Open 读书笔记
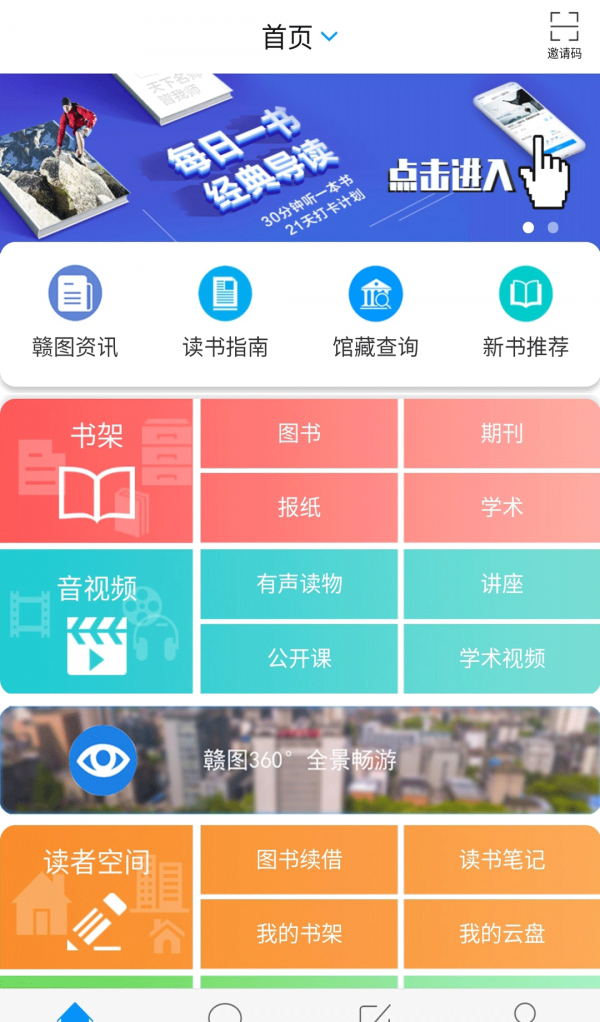The width and height of the screenshot is (600, 1022). tap(501, 859)
